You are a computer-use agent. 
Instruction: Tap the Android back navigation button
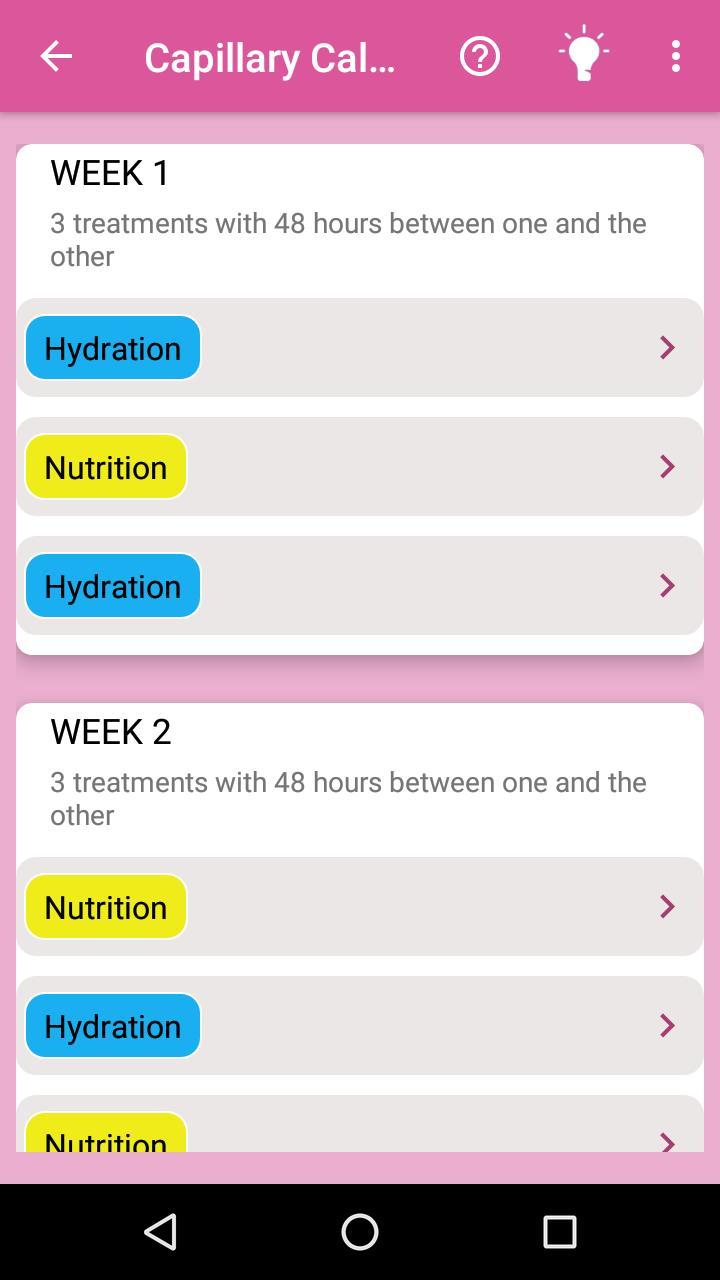[x=161, y=1232]
